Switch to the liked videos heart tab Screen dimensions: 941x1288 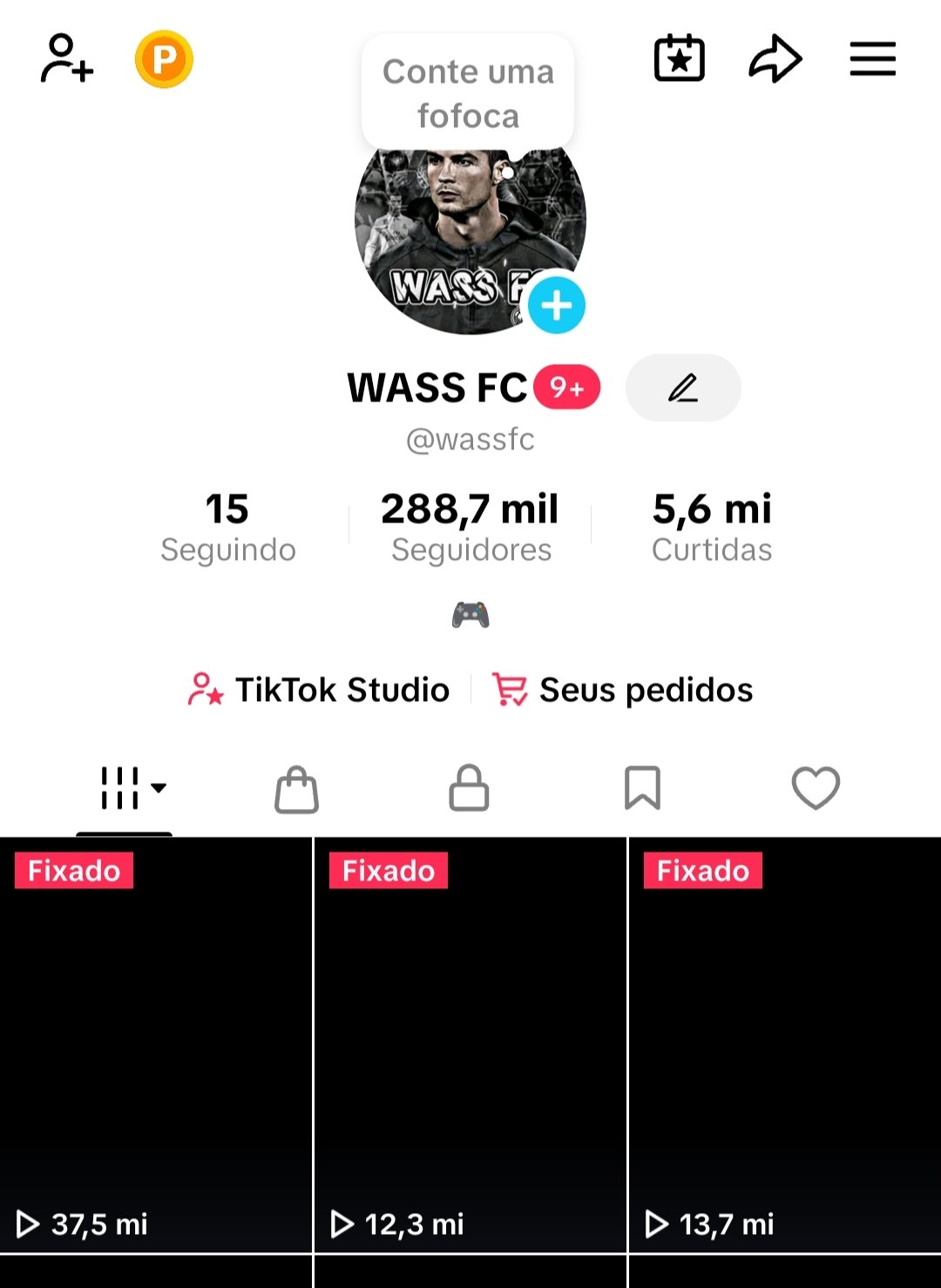pyautogui.click(x=816, y=789)
